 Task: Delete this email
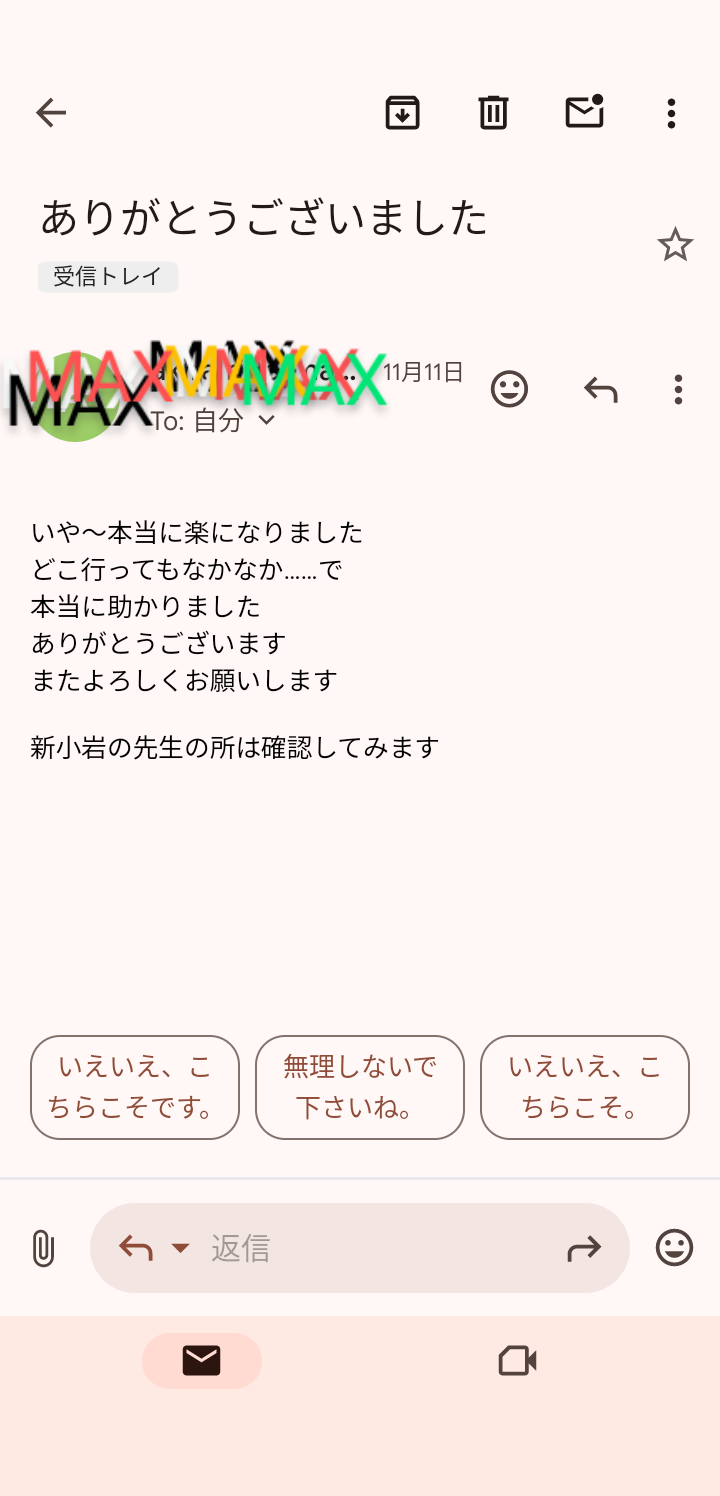tap(493, 113)
